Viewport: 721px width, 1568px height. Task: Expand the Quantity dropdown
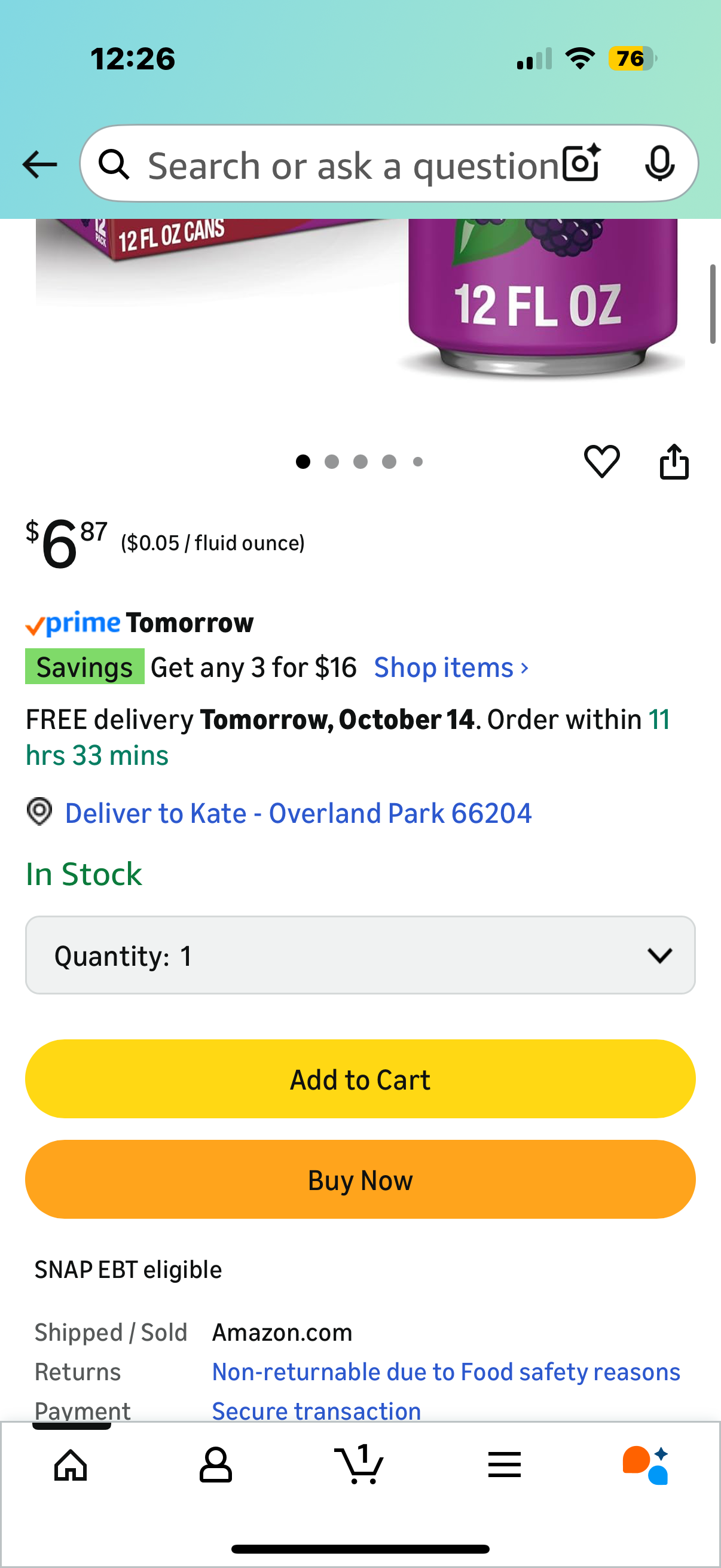pyautogui.click(x=360, y=955)
